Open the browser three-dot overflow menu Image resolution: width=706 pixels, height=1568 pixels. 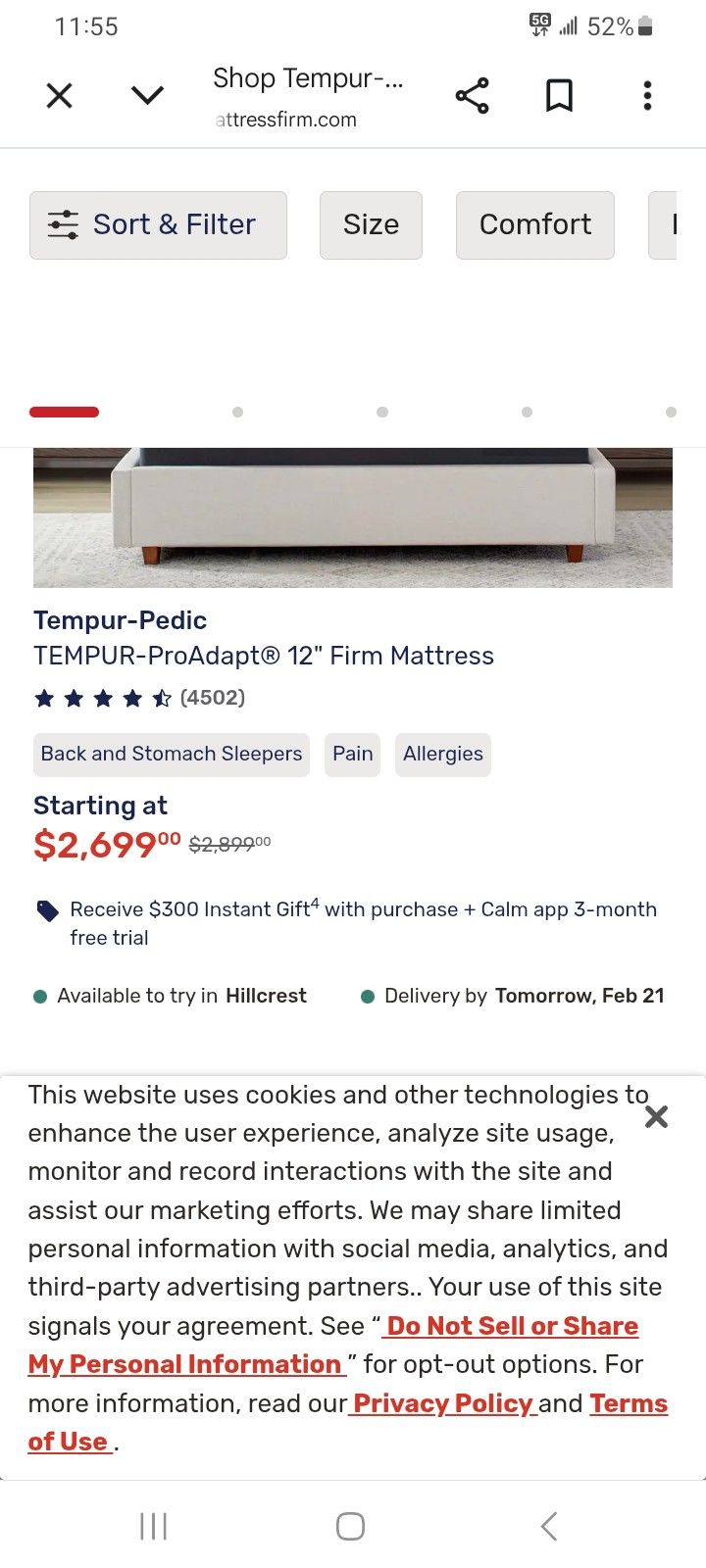(x=647, y=95)
